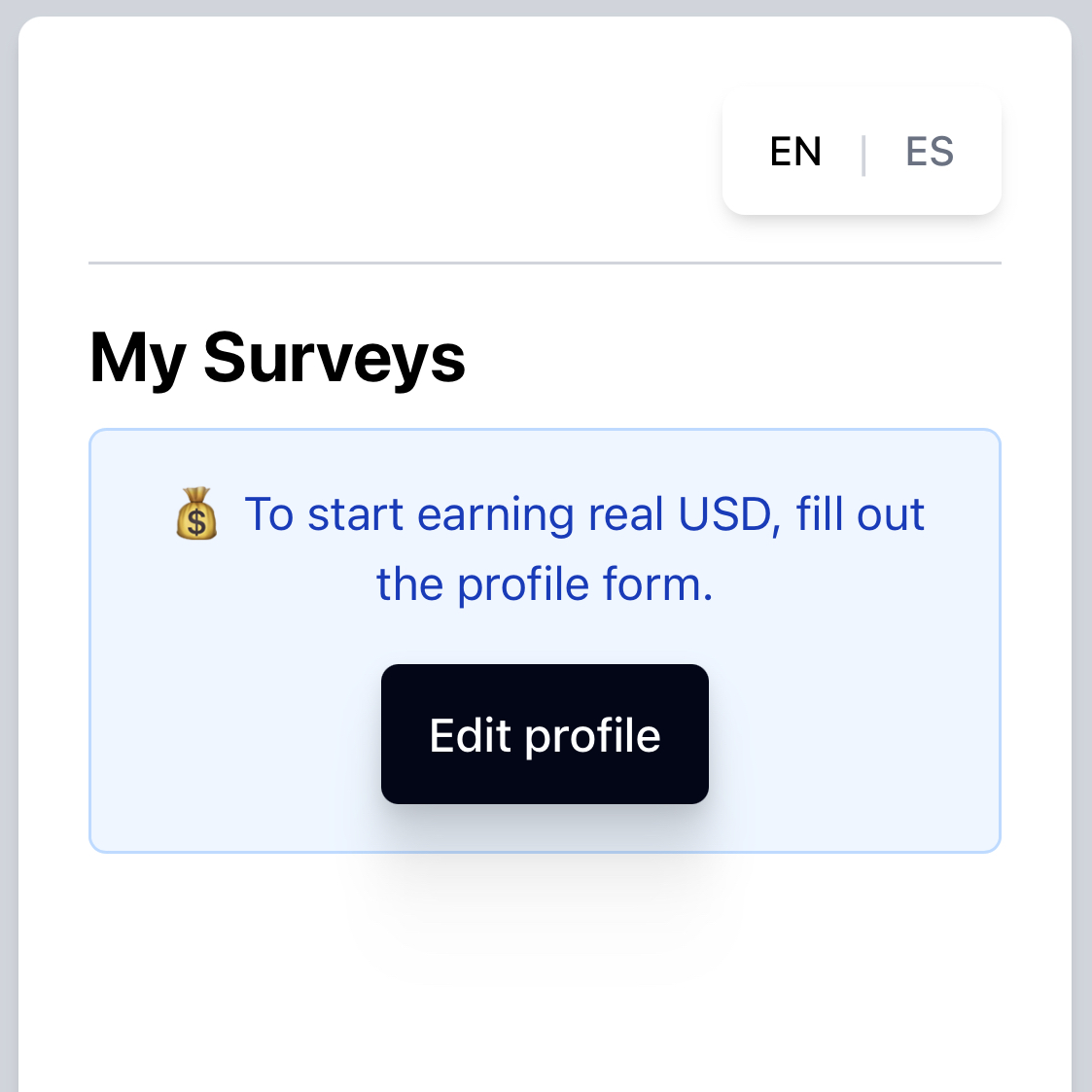Switch language to ES
The image size is (1092, 1092).
[929, 152]
